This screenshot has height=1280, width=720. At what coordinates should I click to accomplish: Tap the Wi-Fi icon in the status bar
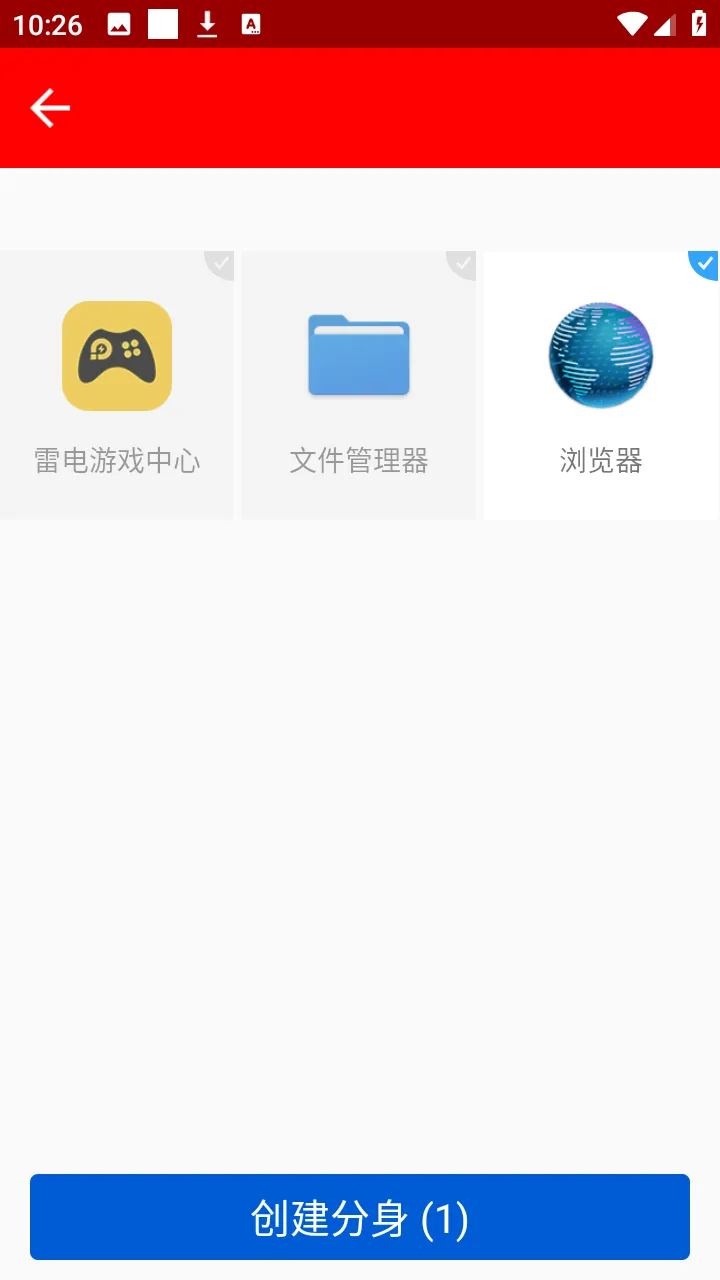click(632, 24)
